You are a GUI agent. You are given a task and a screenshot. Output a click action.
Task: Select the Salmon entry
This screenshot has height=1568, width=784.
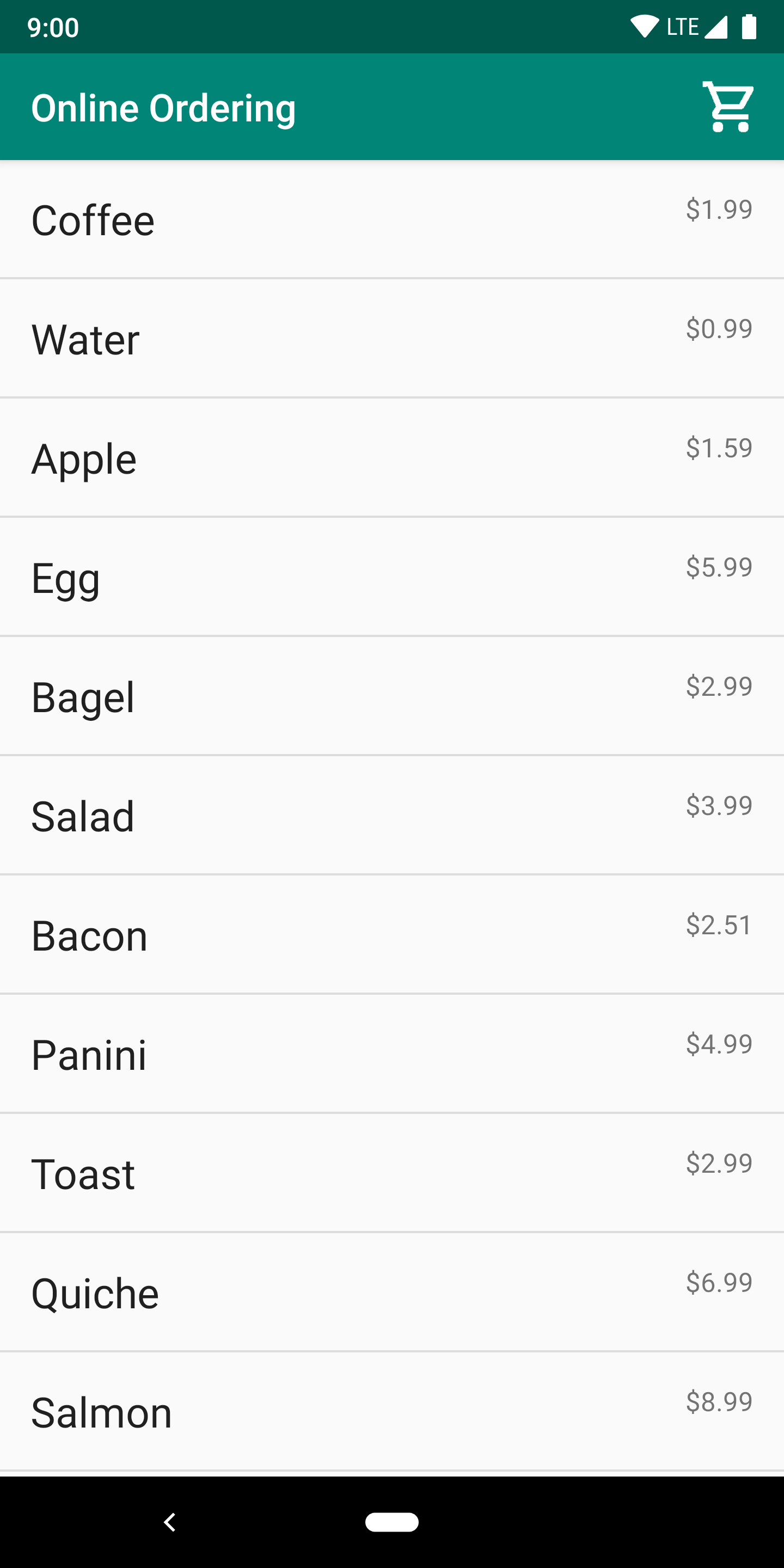pyautogui.click(x=392, y=1412)
